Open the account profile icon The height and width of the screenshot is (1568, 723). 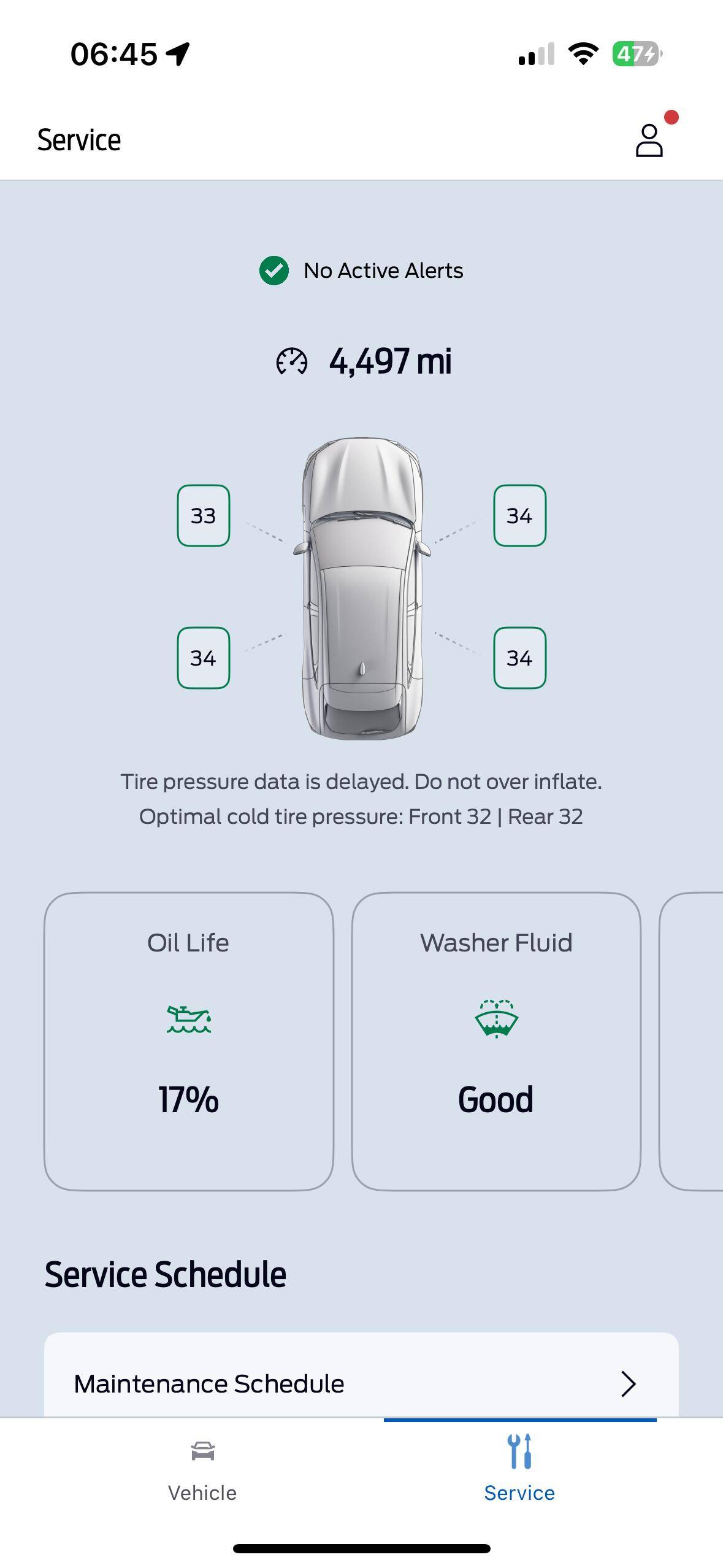coord(649,140)
